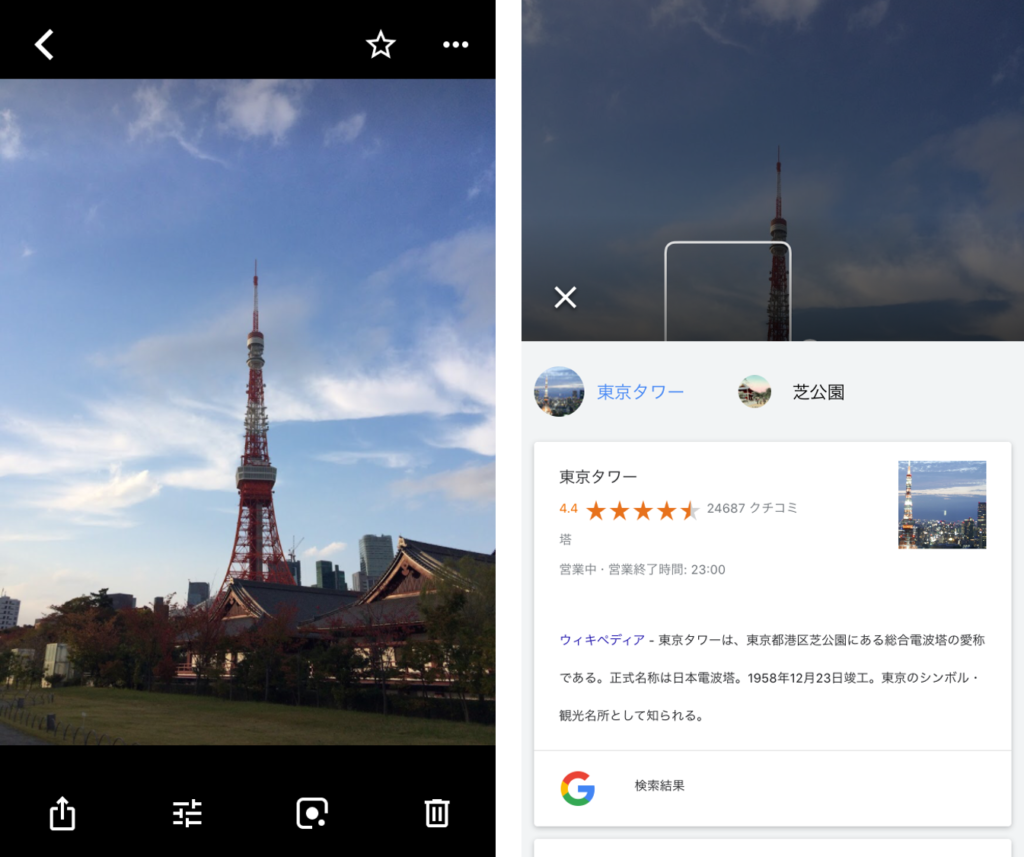1024x857 pixels.
Task: Launch Google Lens on this photo
Action: pyautogui.click(x=312, y=813)
